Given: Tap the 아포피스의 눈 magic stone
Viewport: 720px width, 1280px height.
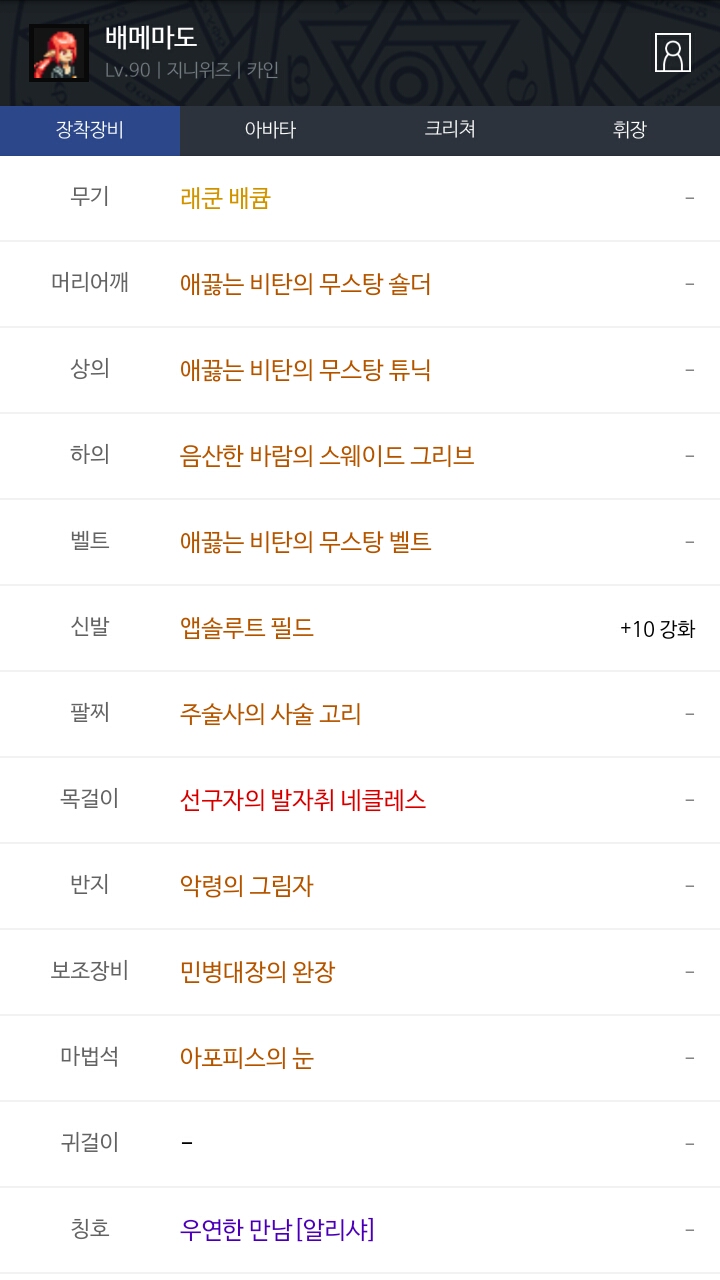Looking at the screenshot, I should pos(247,1058).
